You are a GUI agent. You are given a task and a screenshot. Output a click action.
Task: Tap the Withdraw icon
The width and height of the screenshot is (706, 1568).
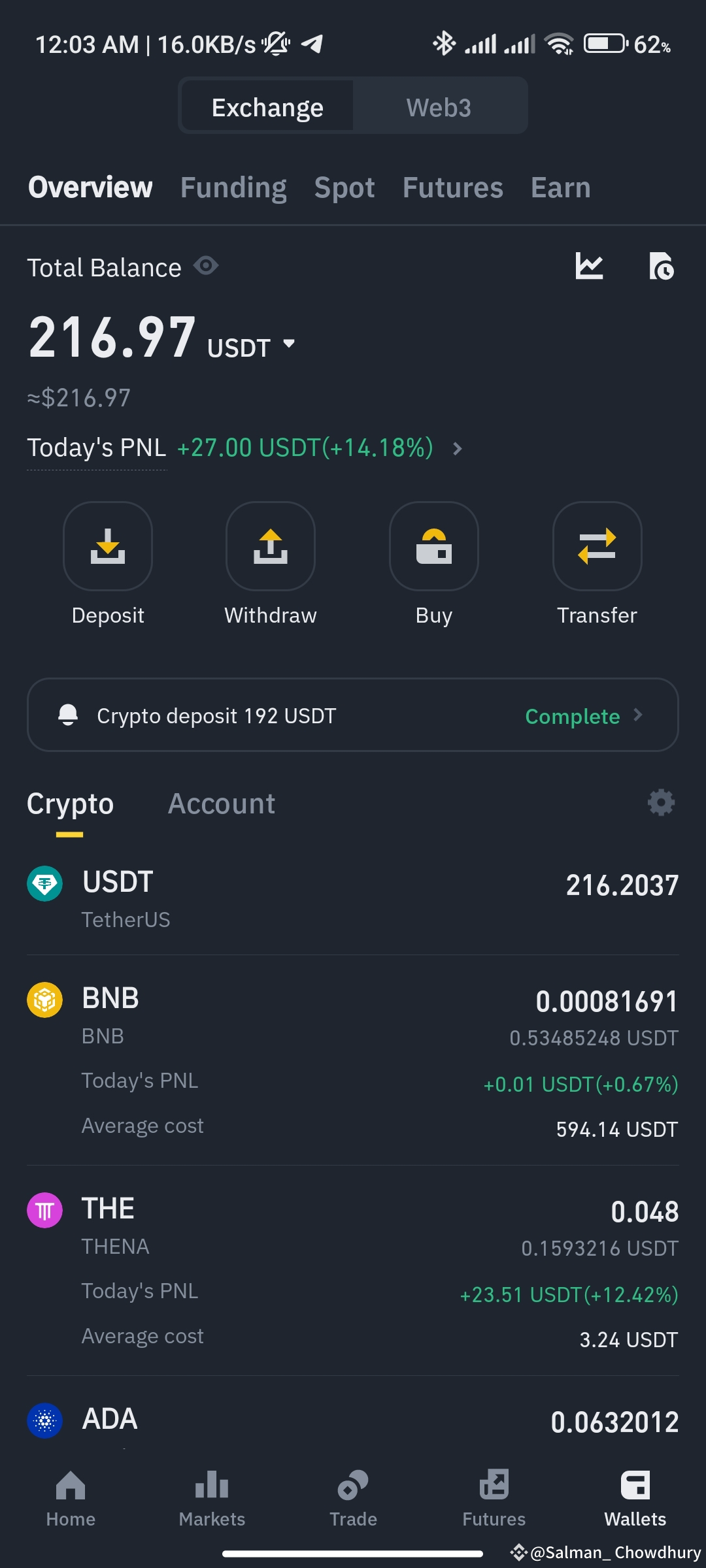[x=270, y=547]
